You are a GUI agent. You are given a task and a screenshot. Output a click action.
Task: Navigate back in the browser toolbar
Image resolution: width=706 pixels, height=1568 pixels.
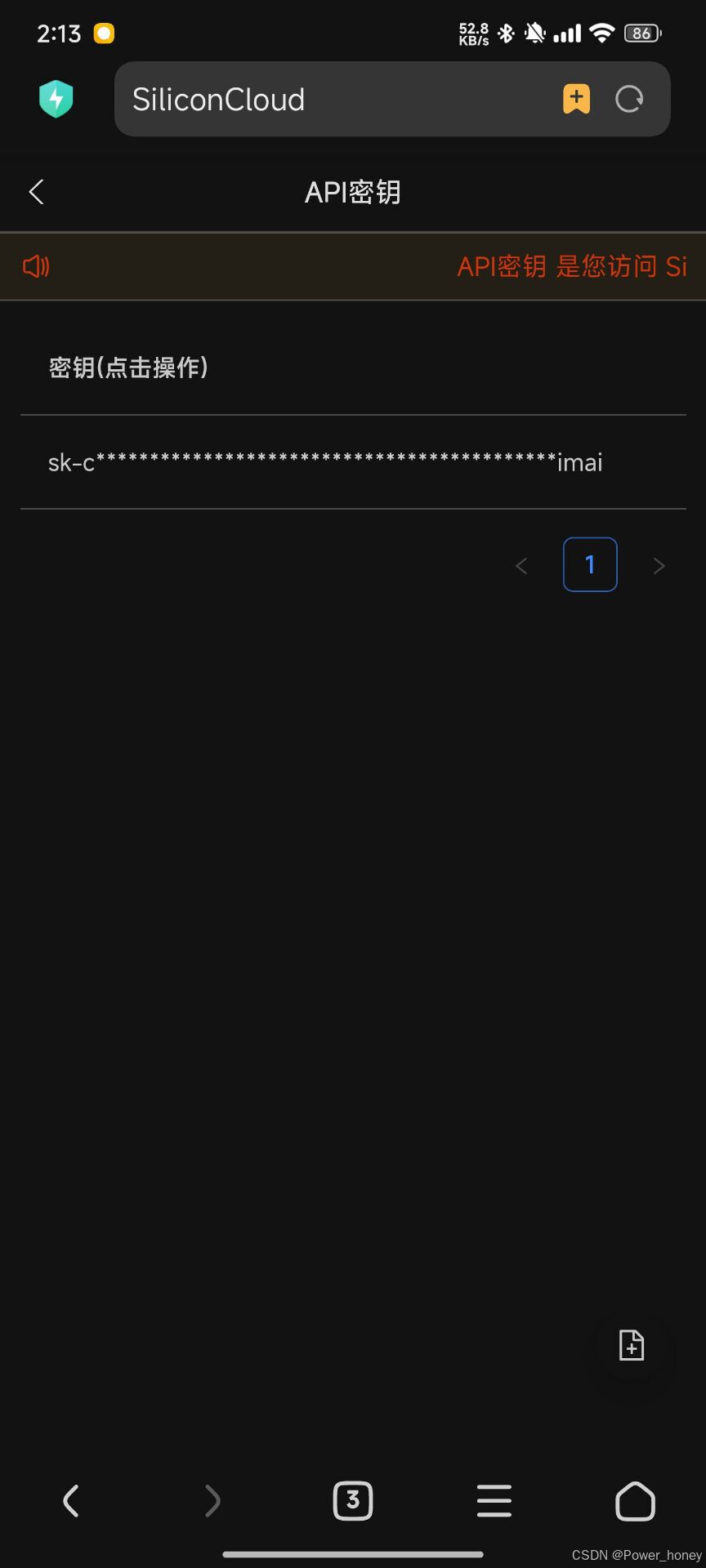click(71, 1500)
